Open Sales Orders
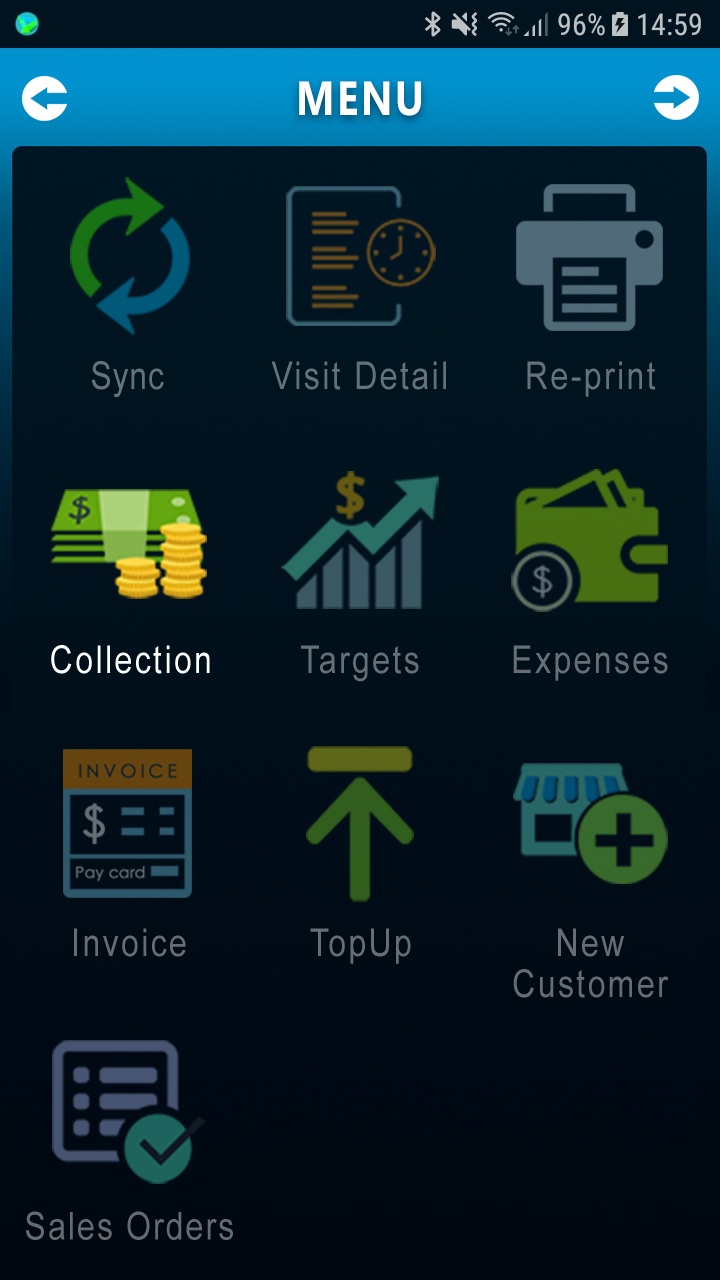The image size is (720, 1280). tap(130, 1140)
